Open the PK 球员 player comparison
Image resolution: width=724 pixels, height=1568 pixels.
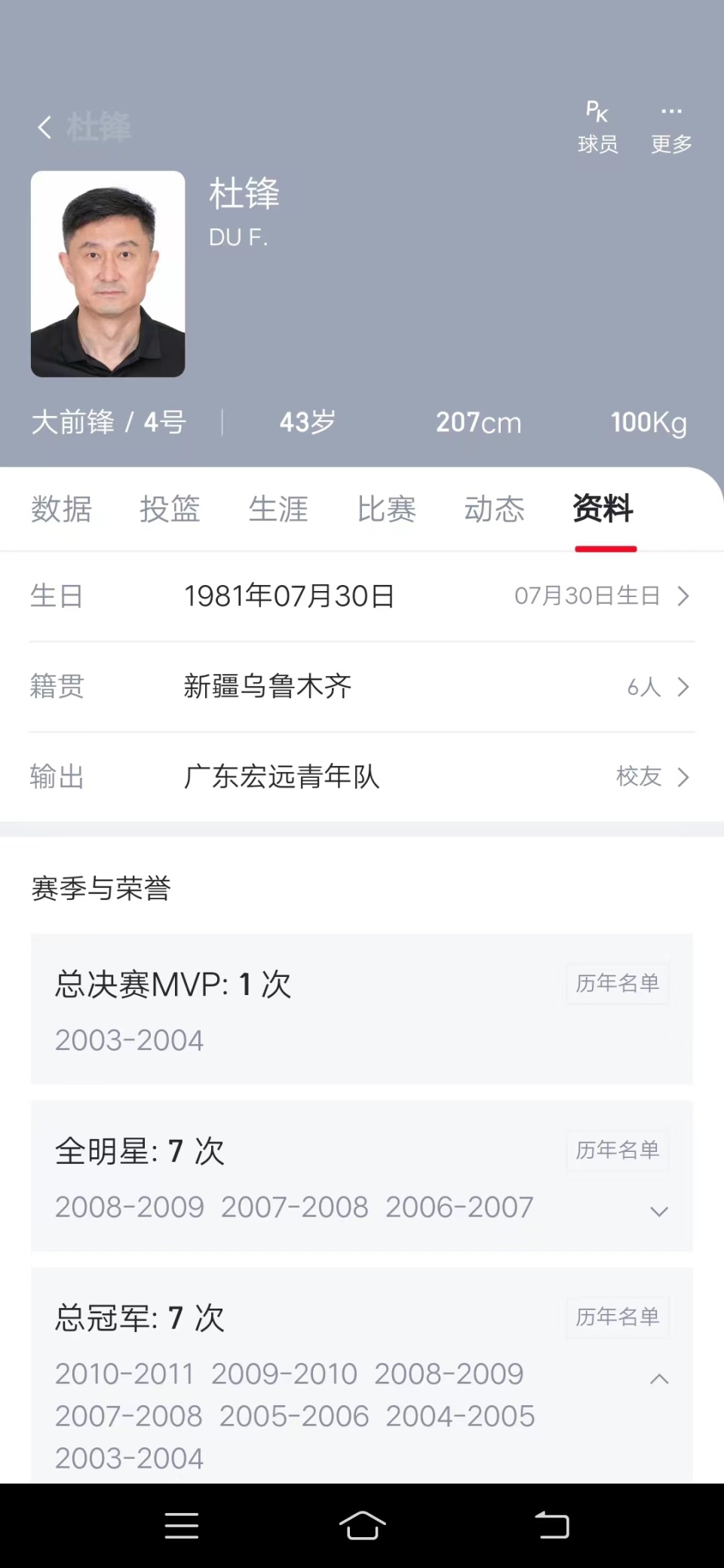[597, 127]
